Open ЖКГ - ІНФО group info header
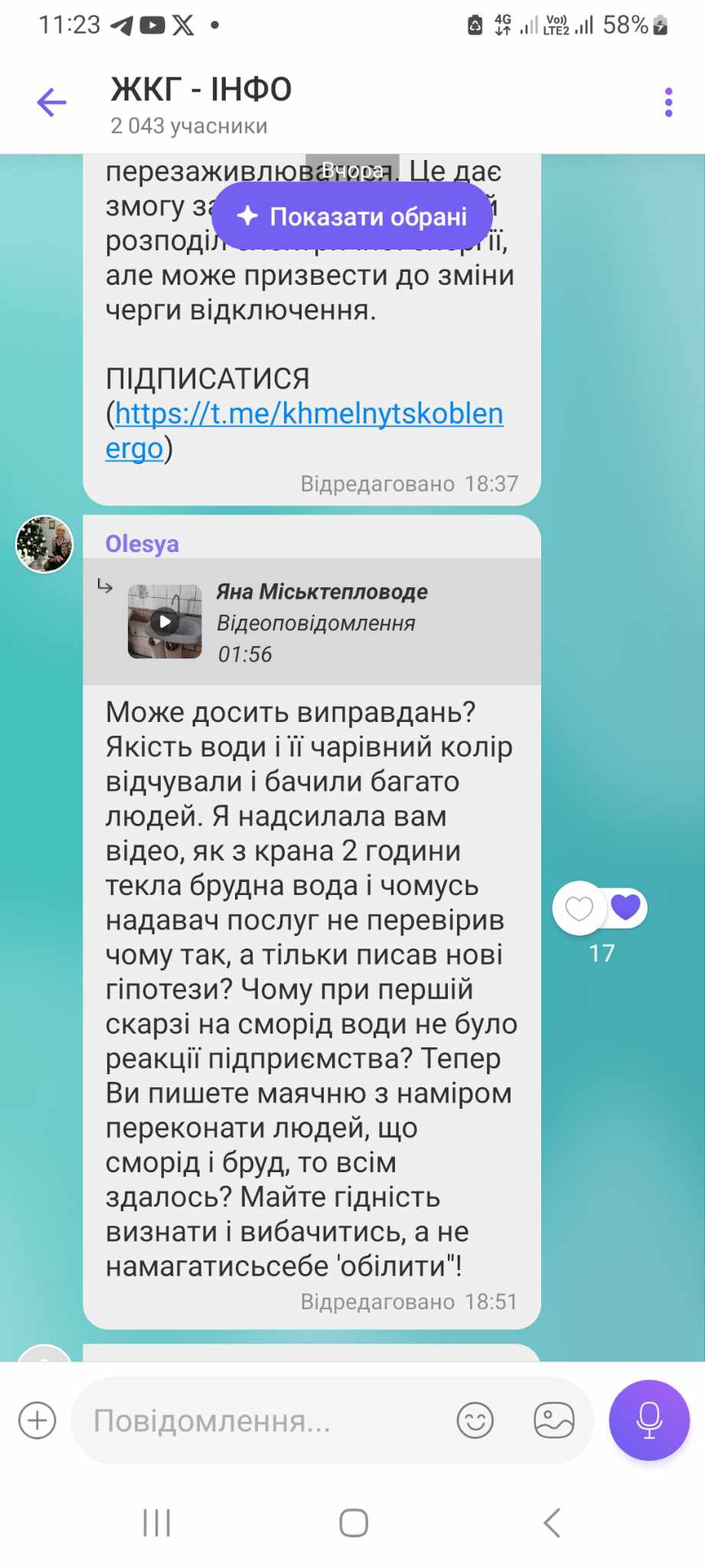705x1568 pixels. pyautogui.click(x=201, y=103)
